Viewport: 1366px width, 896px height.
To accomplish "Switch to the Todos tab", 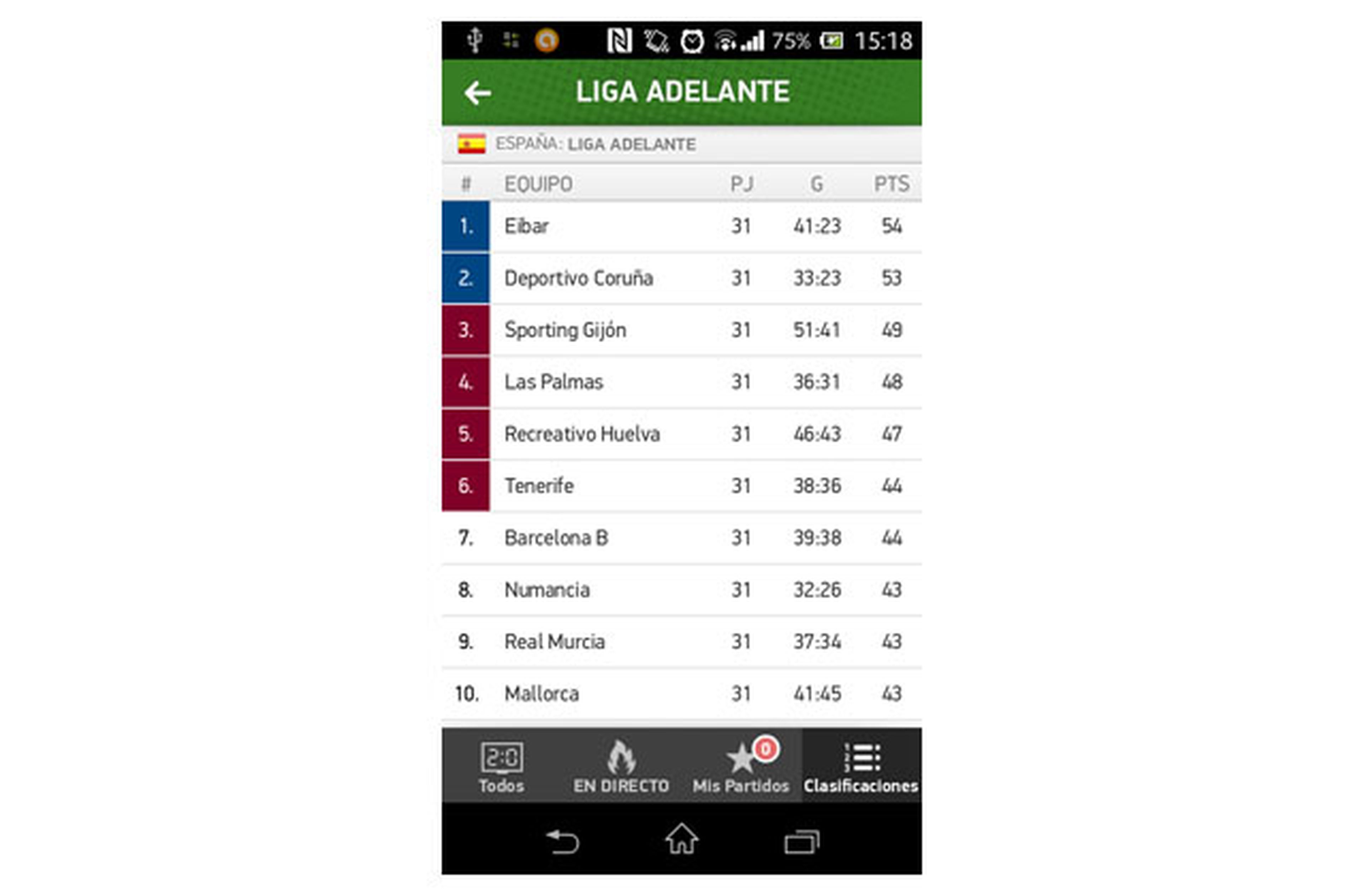I will (501, 766).
